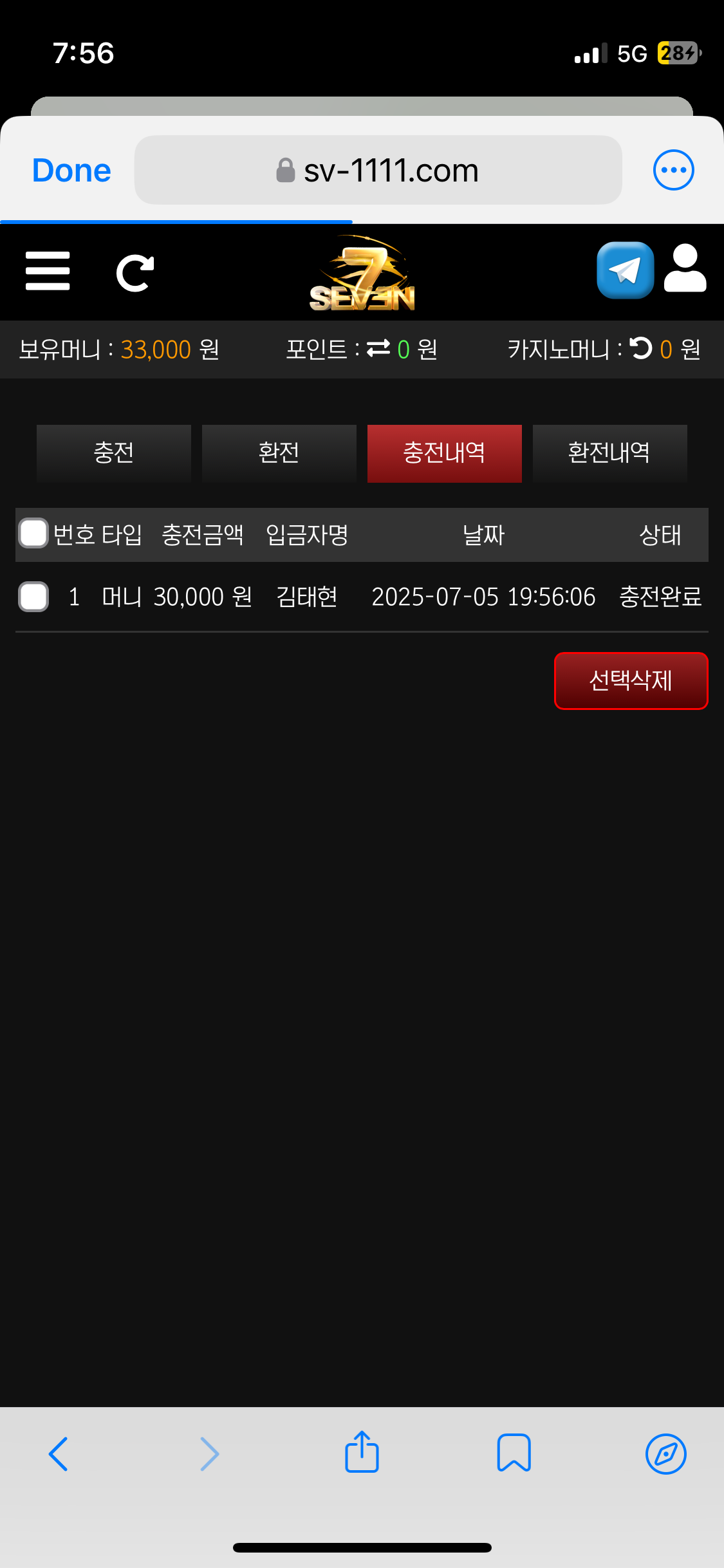The width and height of the screenshot is (724, 1568).
Task: Convert points using the swap arrows icon
Action: point(378,348)
